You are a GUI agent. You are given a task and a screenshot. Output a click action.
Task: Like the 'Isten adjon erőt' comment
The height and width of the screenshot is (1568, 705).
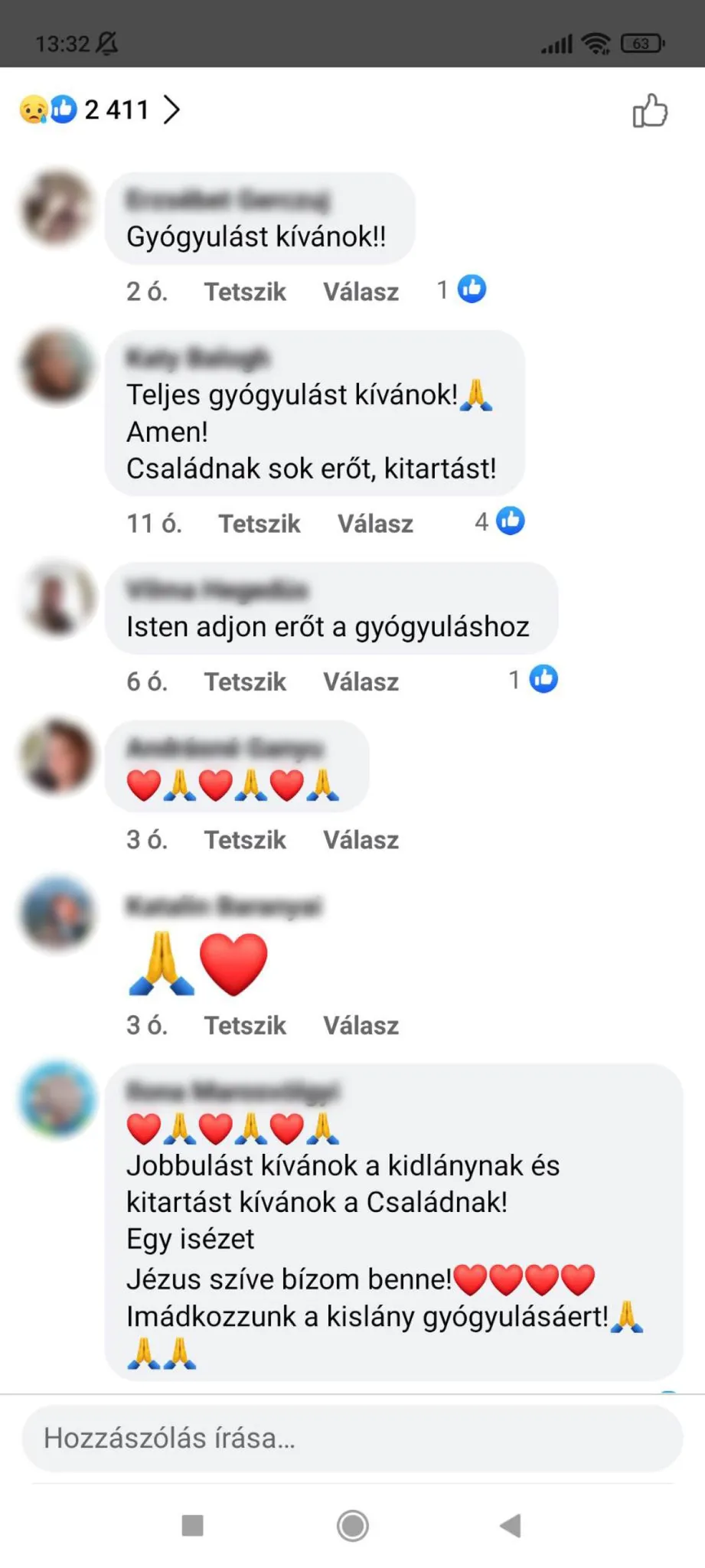pyautogui.click(x=244, y=681)
